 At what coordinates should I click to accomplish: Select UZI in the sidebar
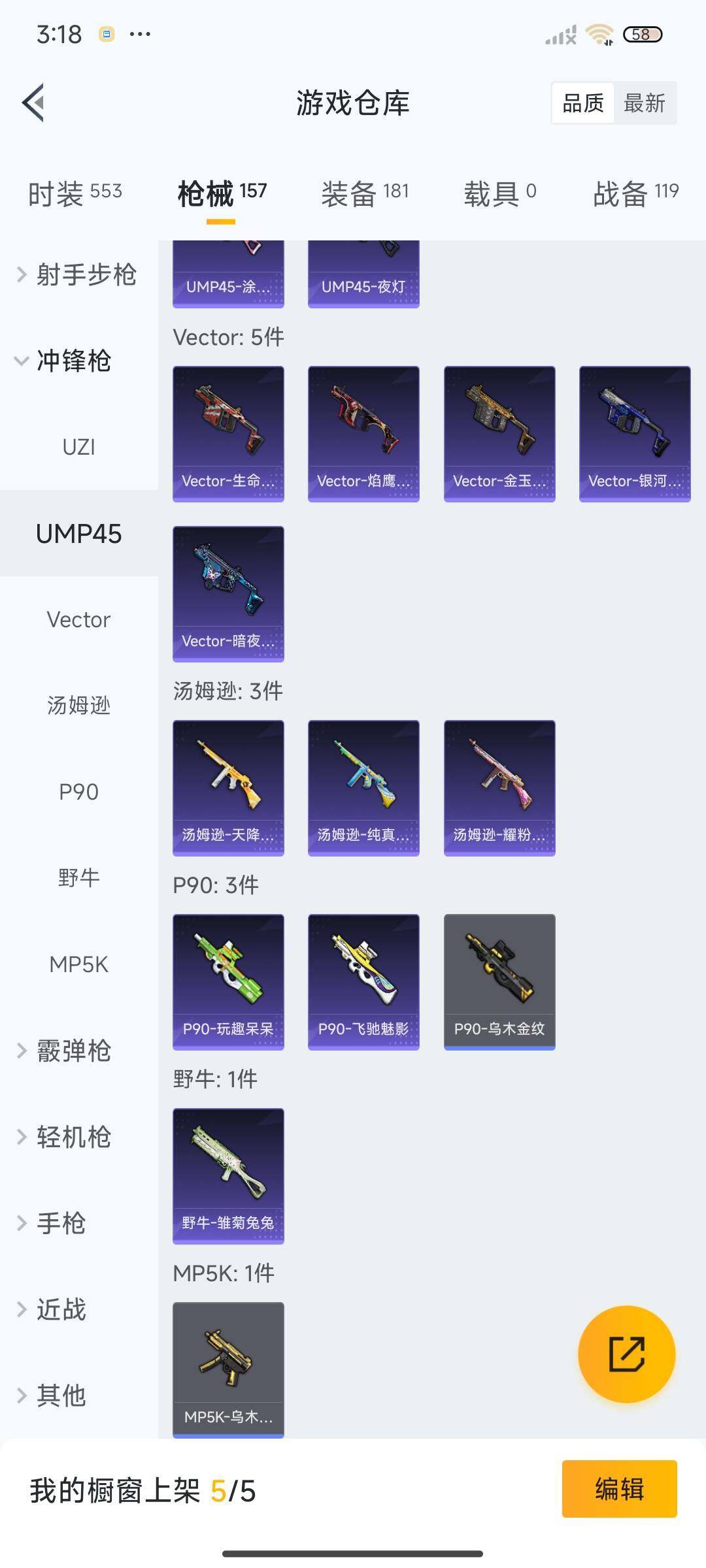tap(78, 448)
